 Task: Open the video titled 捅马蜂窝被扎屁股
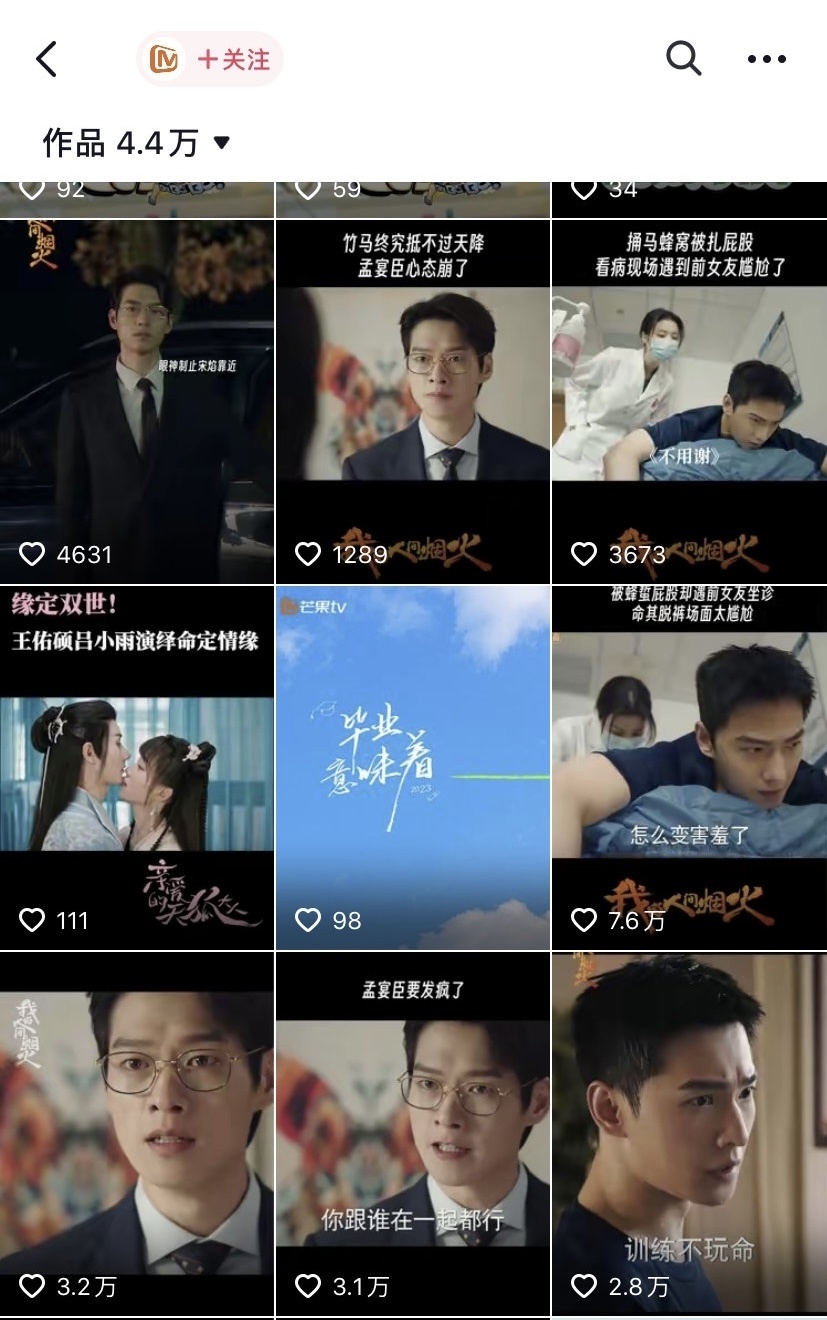pos(689,400)
